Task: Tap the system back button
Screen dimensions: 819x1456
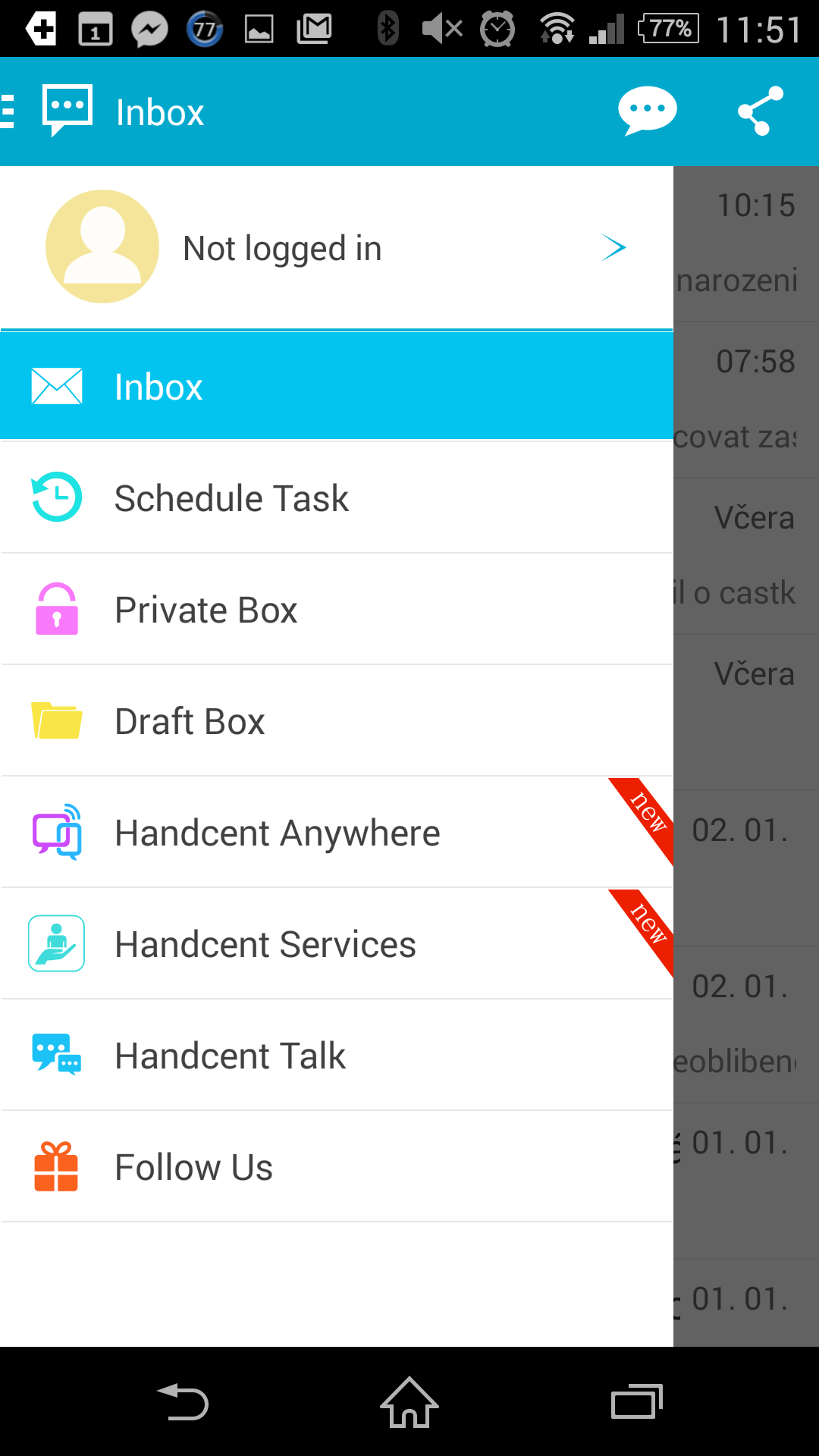Action: [x=183, y=1401]
